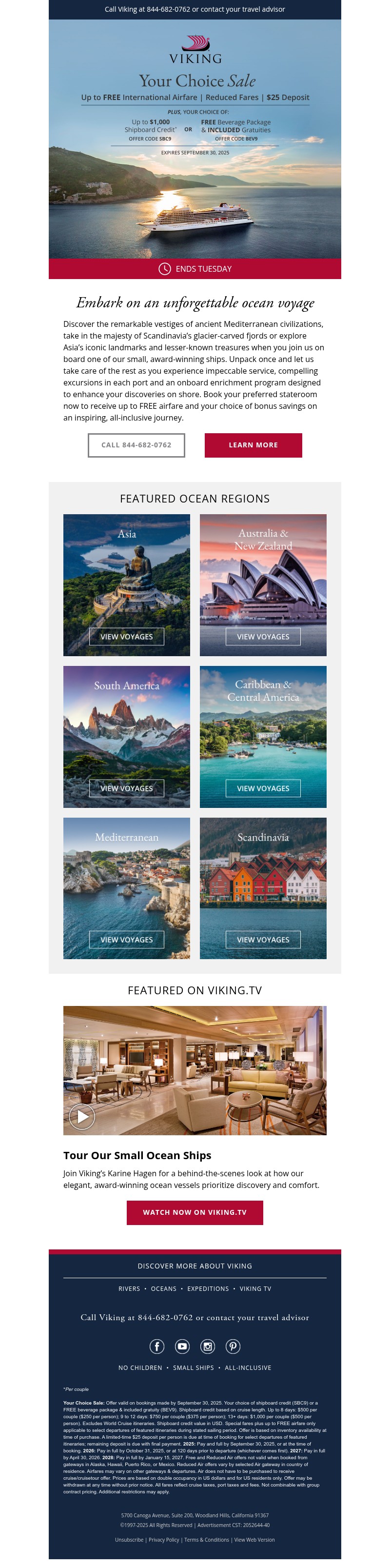
Task: Unsubscribe from these emails
Action: coord(129,1539)
